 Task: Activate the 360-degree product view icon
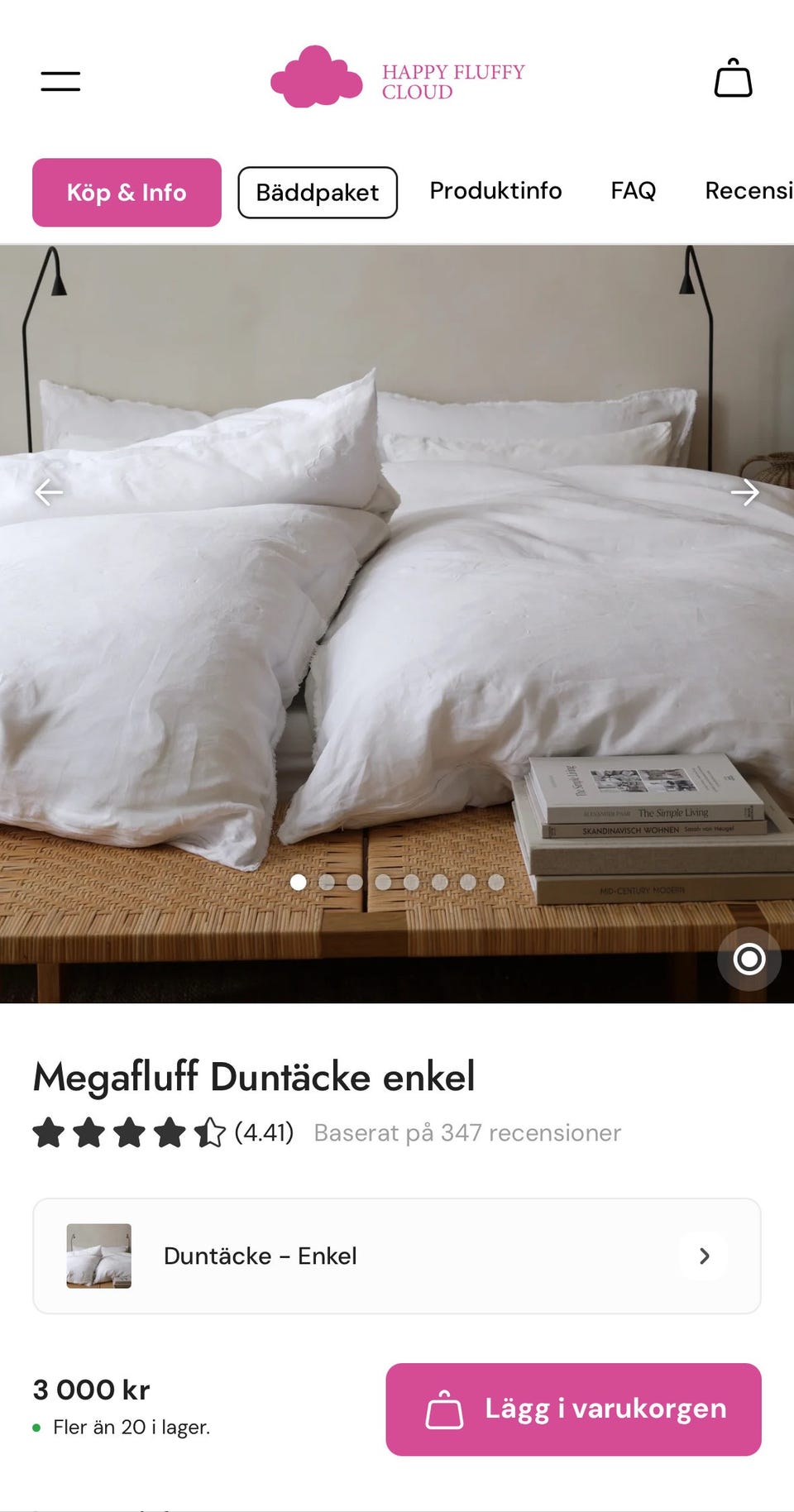[749, 960]
